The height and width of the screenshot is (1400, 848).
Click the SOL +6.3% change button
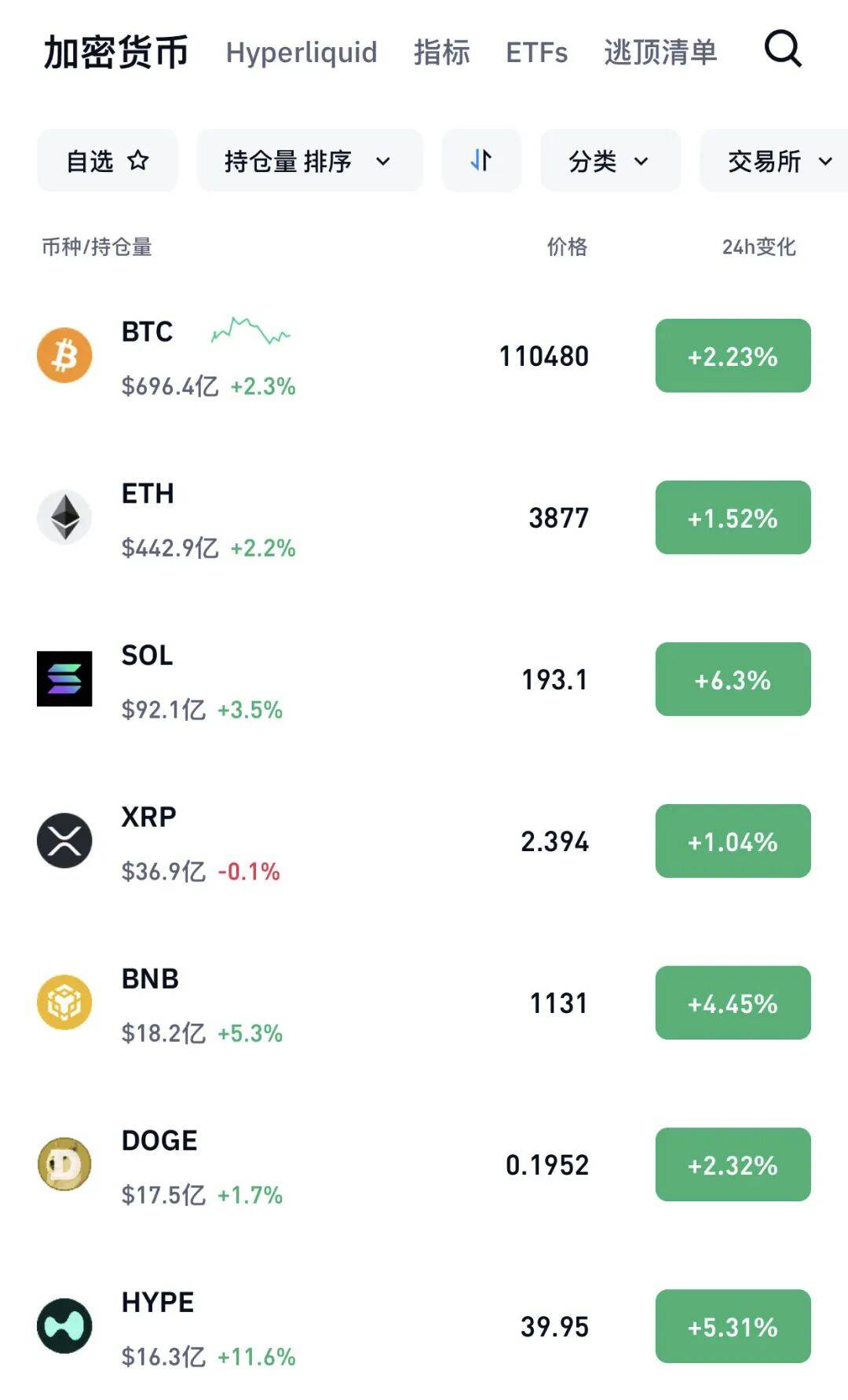pos(732,678)
